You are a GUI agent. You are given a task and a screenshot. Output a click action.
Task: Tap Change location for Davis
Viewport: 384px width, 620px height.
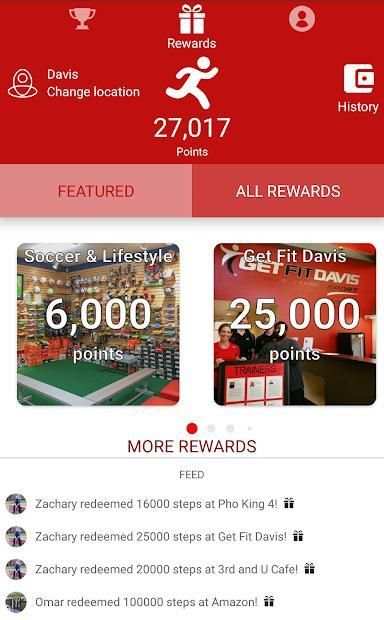(93, 92)
